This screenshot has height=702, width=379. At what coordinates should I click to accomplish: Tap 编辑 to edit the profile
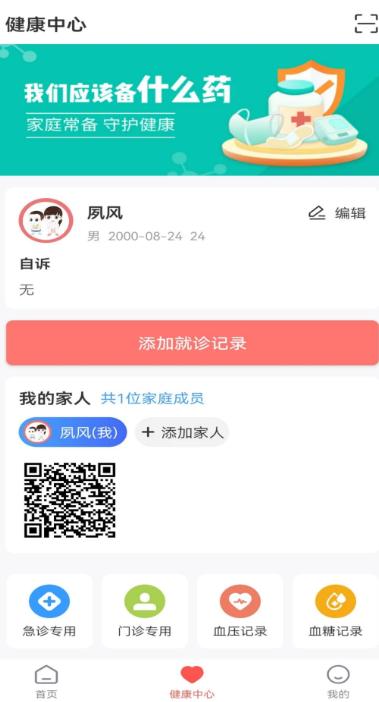coord(337,214)
